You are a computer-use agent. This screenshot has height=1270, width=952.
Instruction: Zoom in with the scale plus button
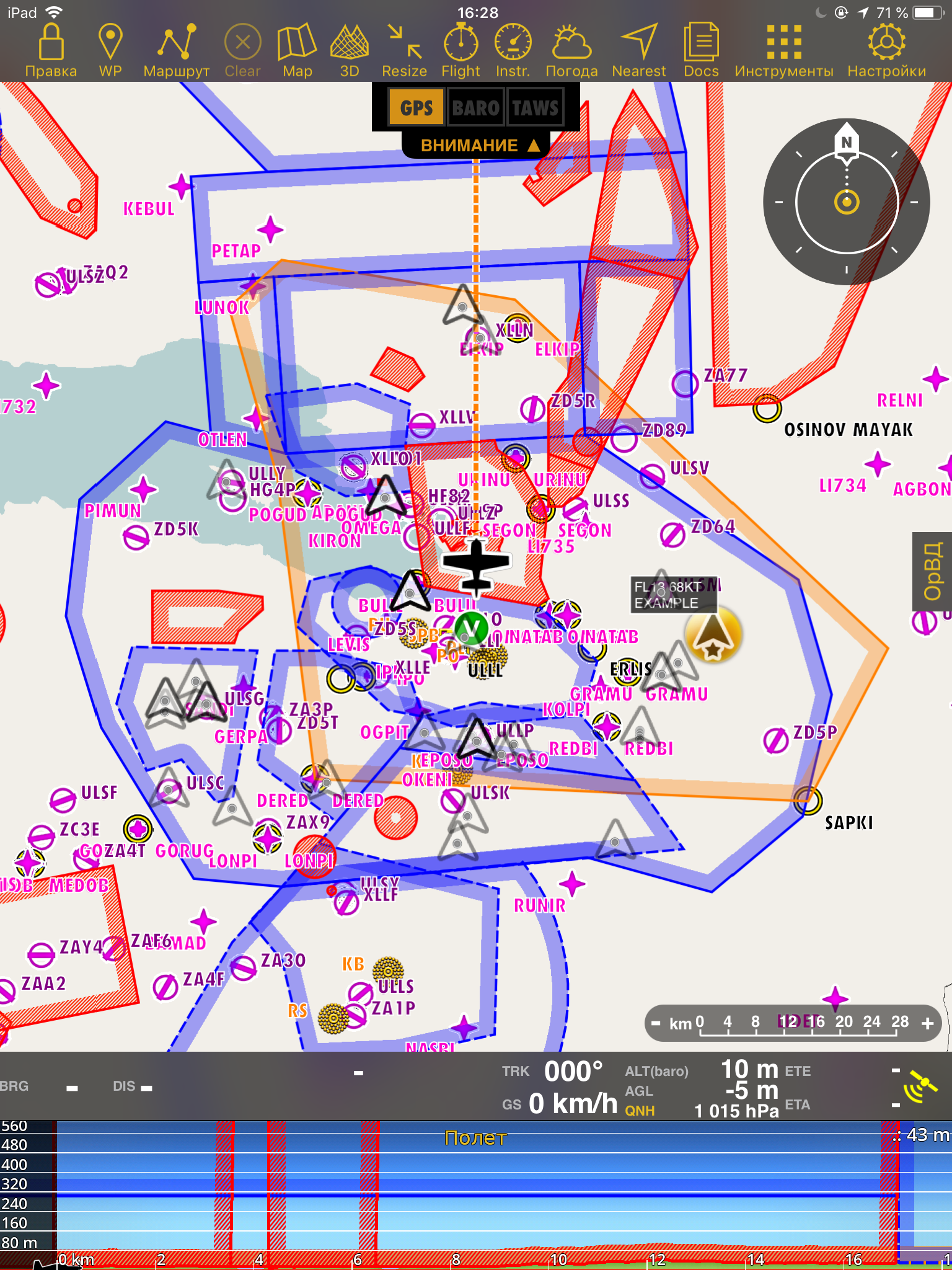[927, 1023]
